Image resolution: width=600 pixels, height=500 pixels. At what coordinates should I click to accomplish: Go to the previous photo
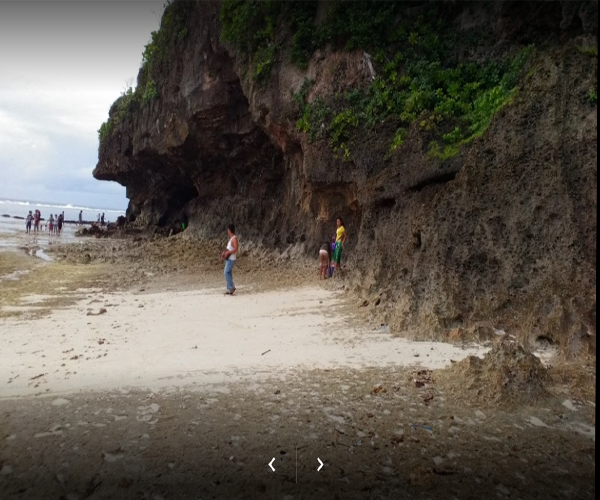pos(272,464)
